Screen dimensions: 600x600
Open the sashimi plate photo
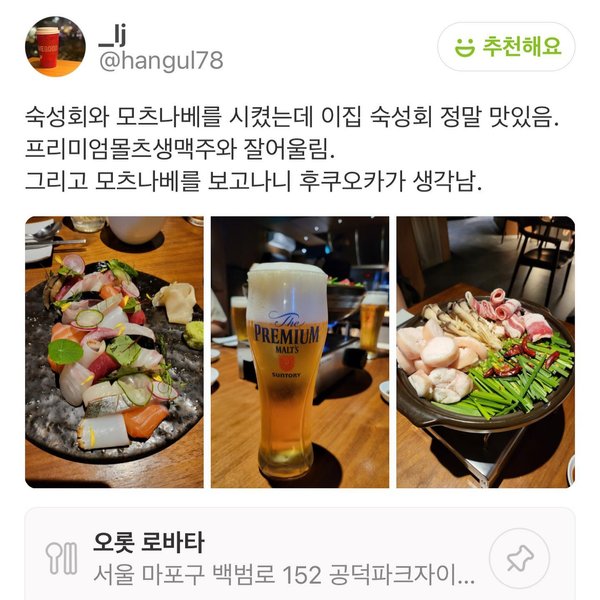pyautogui.click(x=114, y=352)
